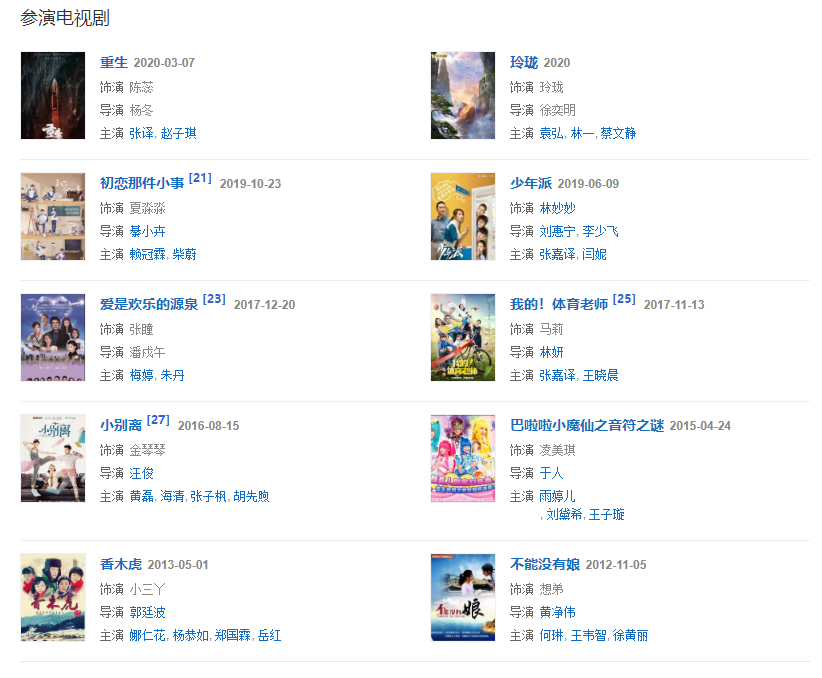Tap the 小别离 poster image
This screenshot has height=678, width=822.
click(53, 458)
